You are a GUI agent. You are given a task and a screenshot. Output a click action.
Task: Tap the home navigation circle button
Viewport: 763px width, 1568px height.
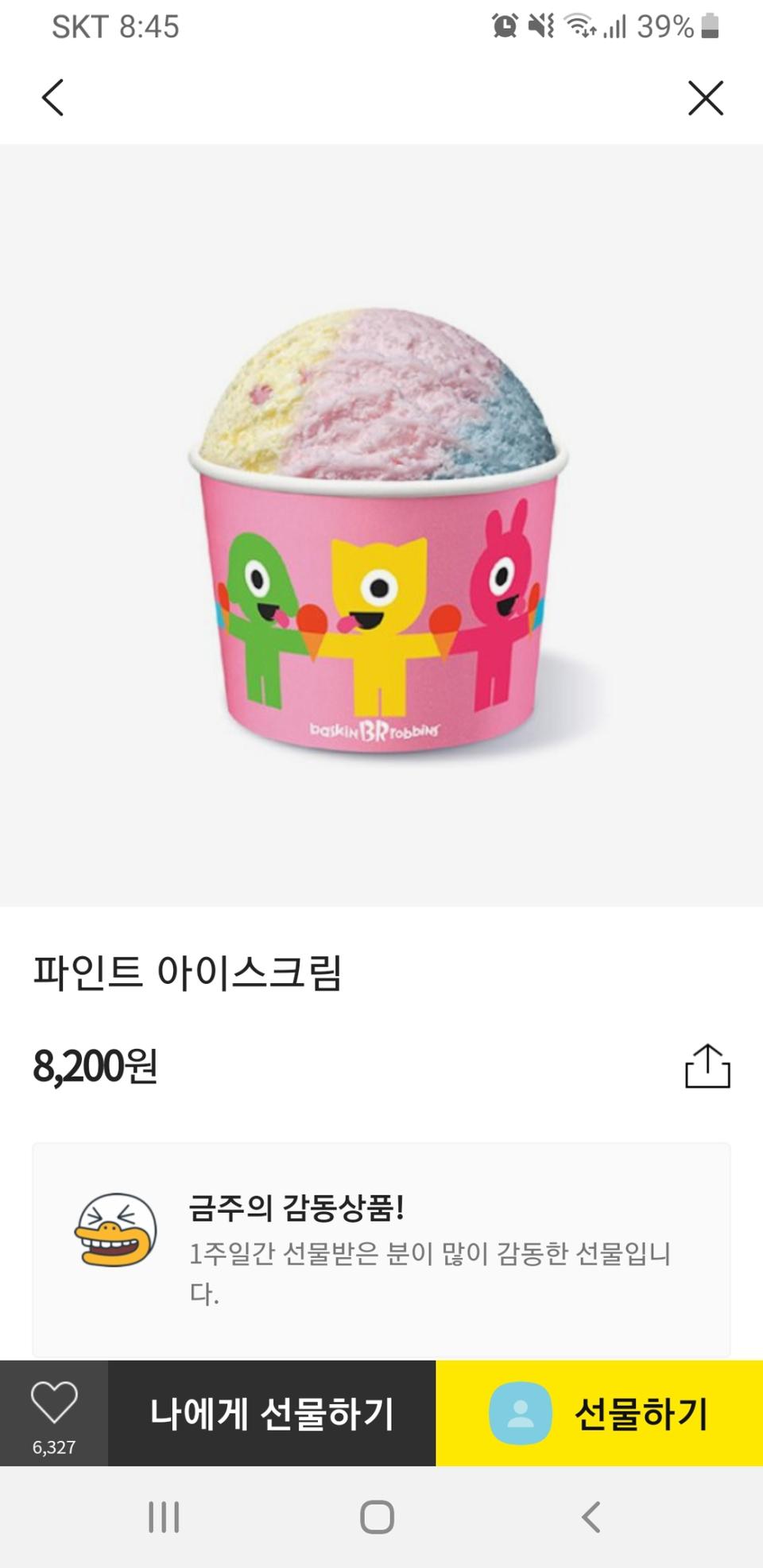(x=377, y=1515)
